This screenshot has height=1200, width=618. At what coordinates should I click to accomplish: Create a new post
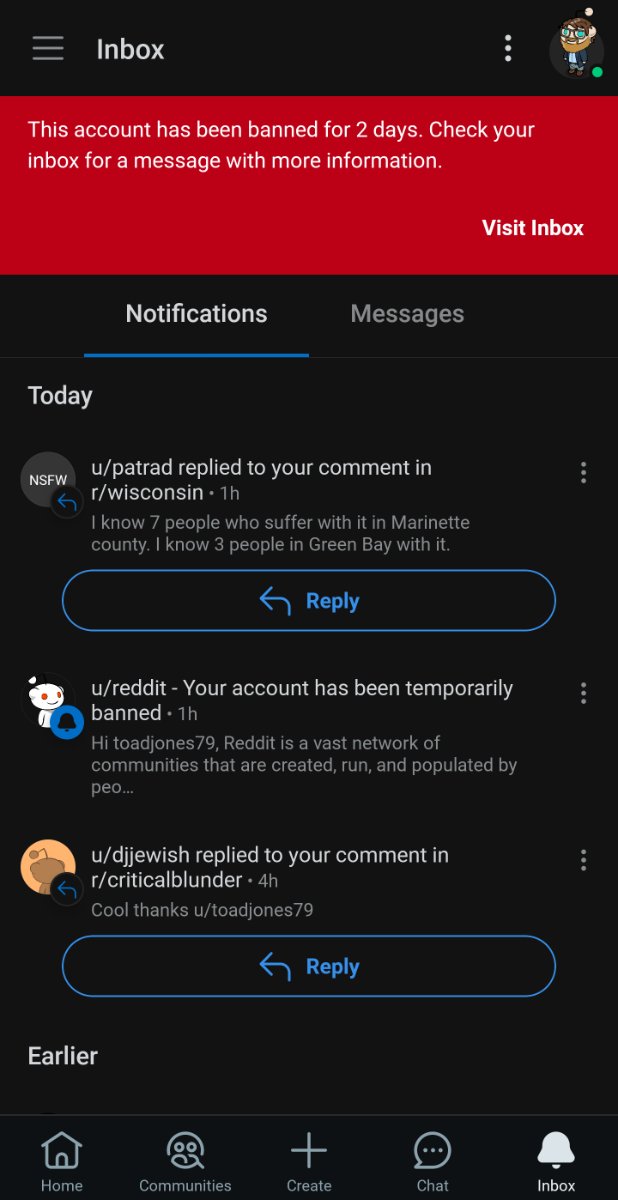pos(309,1162)
